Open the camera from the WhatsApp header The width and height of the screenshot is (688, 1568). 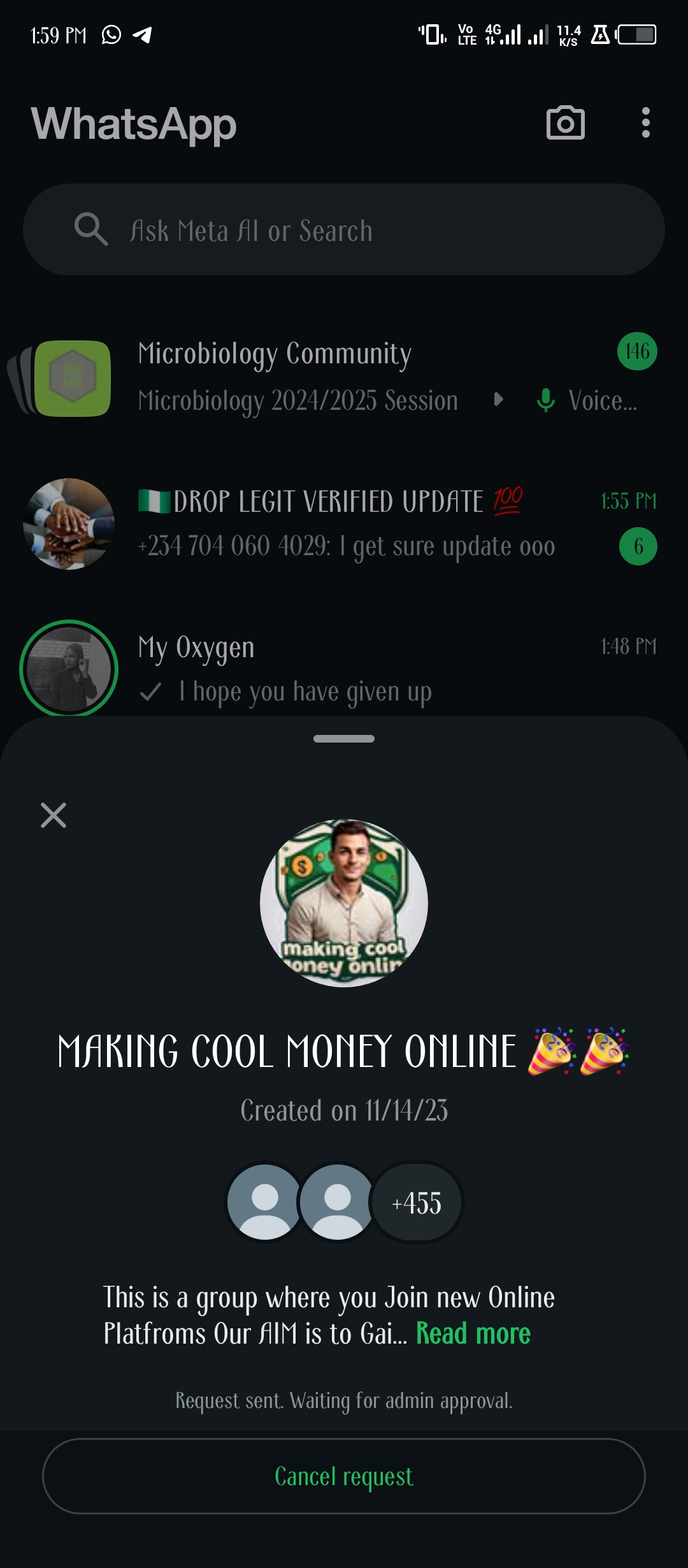coord(565,123)
